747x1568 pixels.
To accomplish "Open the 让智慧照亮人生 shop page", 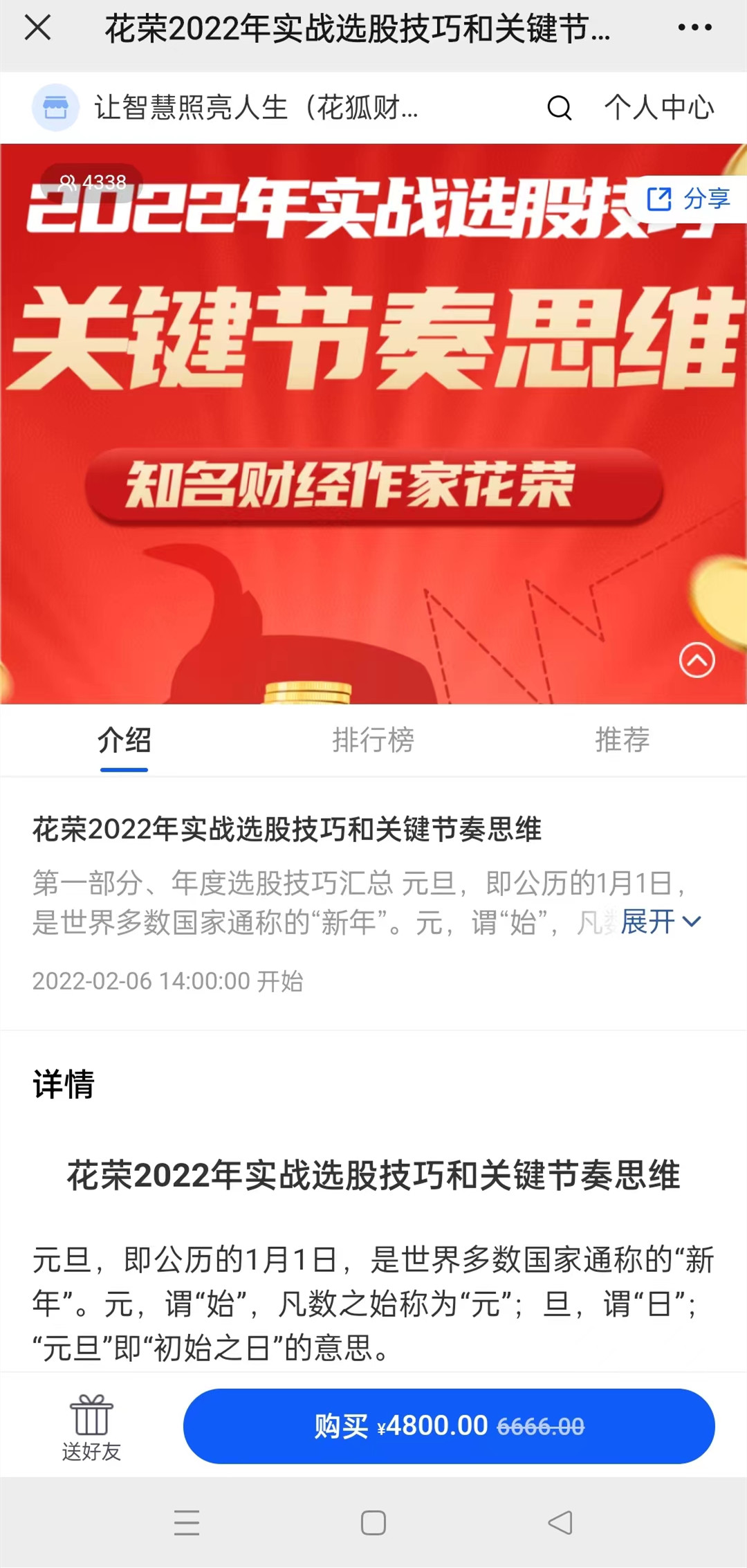I will pos(225,108).
